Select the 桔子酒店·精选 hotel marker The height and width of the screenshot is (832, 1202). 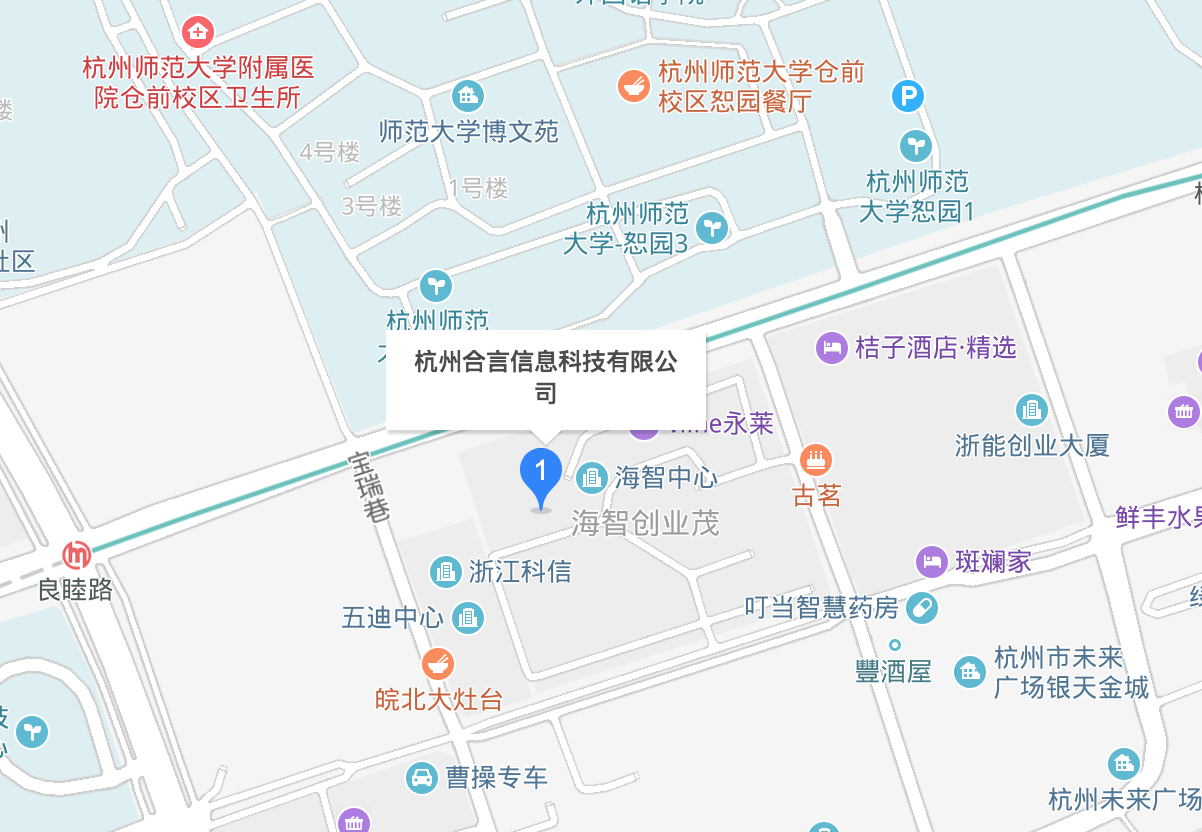(x=832, y=348)
